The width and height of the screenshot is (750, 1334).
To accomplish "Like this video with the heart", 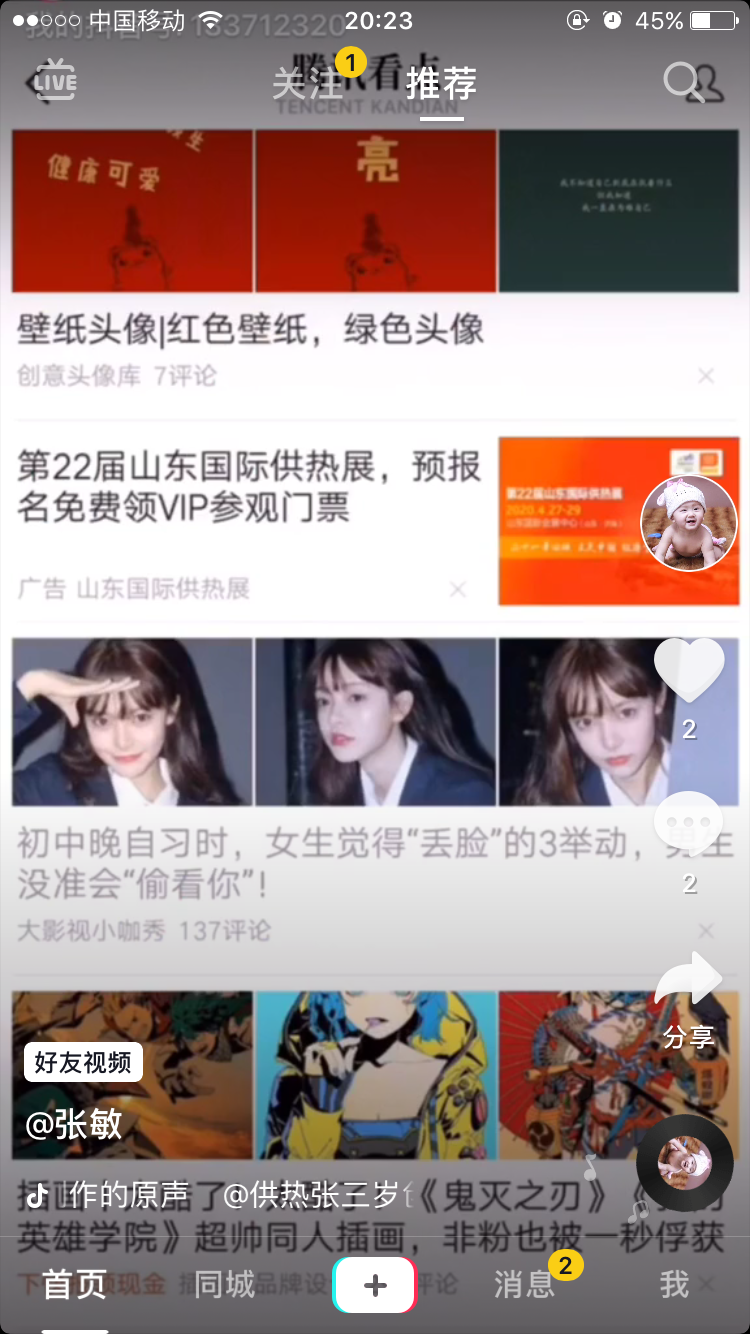I will pos(689,670).
